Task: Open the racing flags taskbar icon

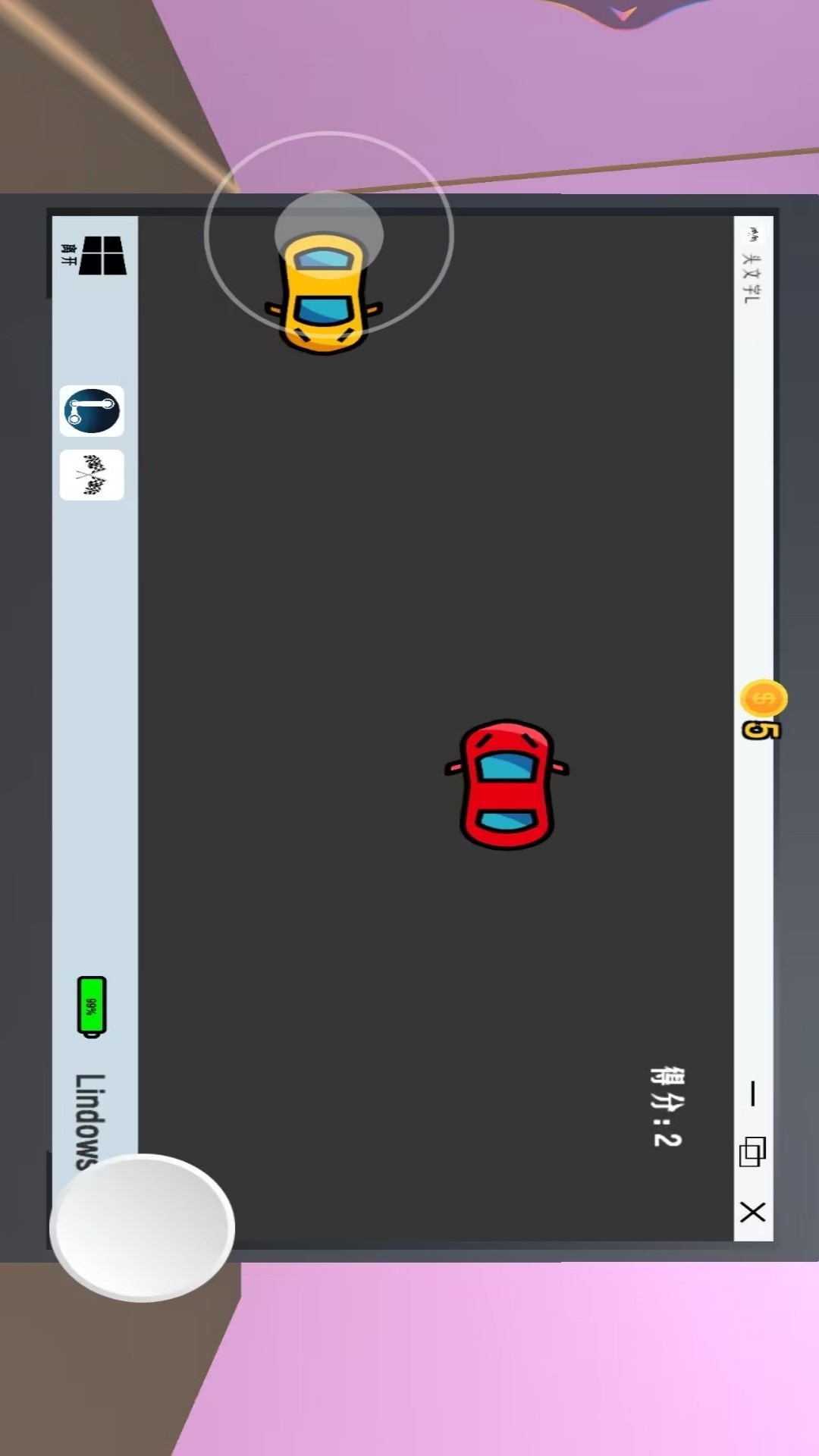Action: pos(92,475)
